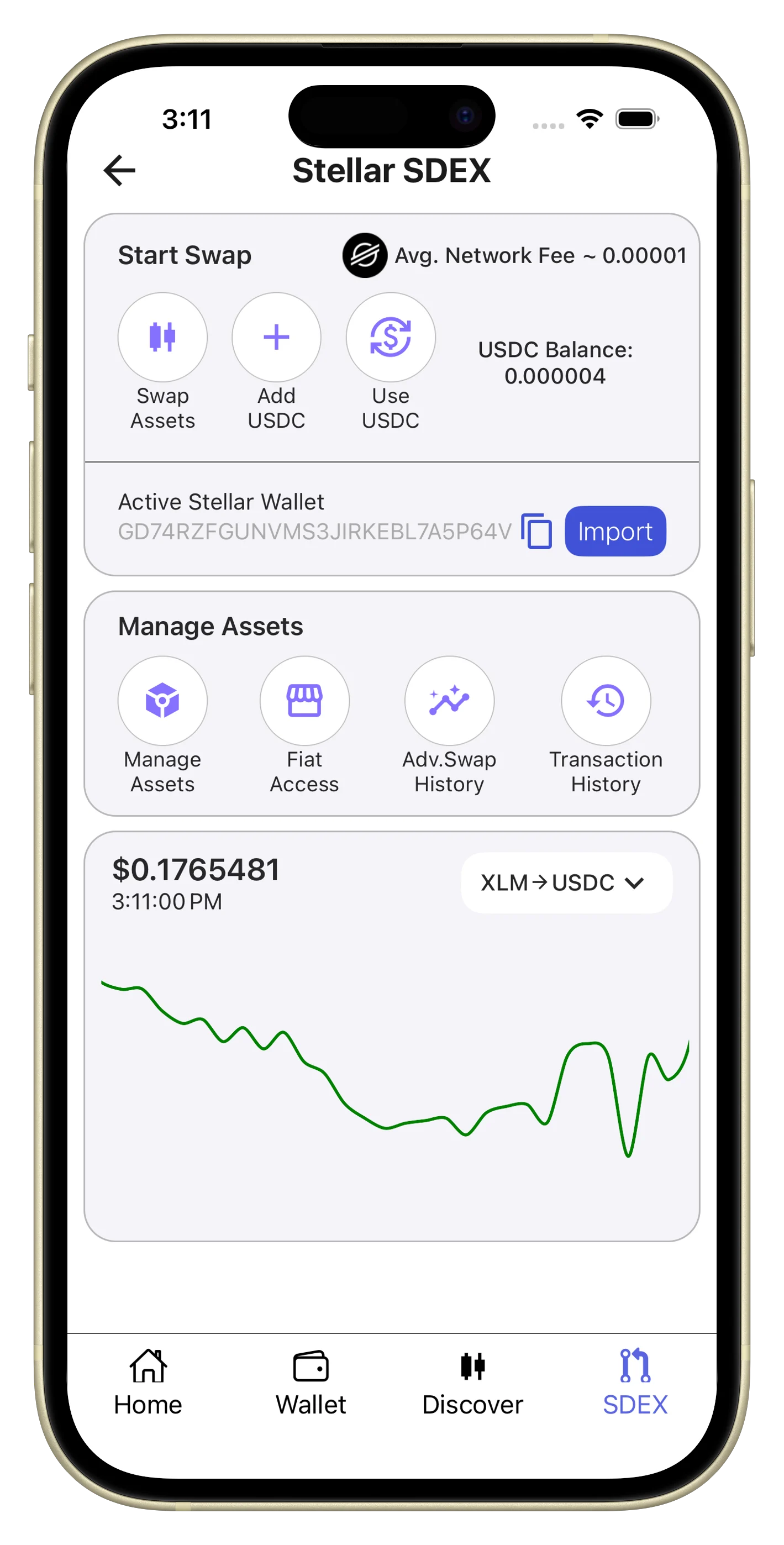Tap the Add USDC button
Viewport: 784px width, 1545px height.
coord(277,337)
